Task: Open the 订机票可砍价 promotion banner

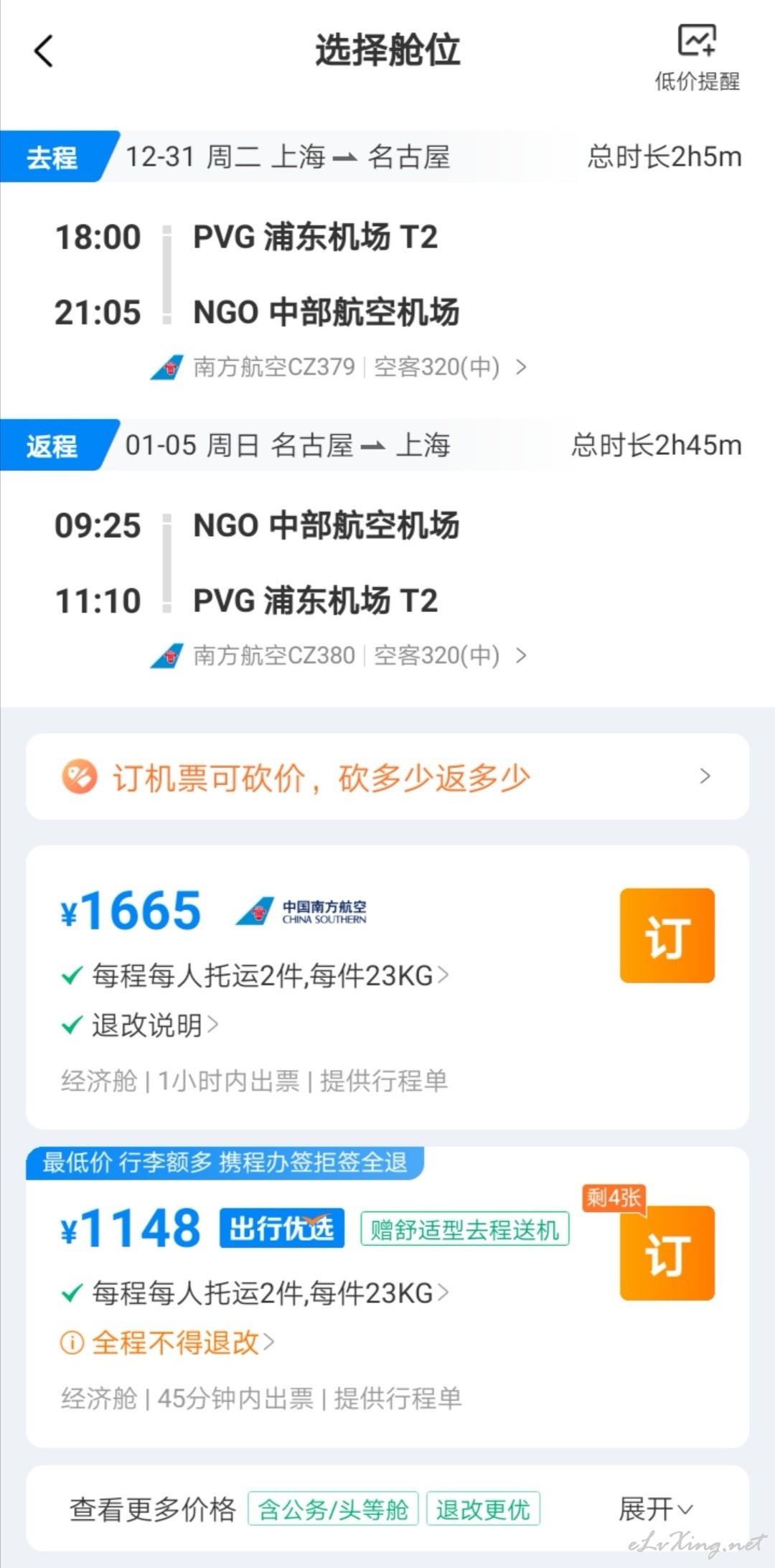Action: click(x=387, y=777)
